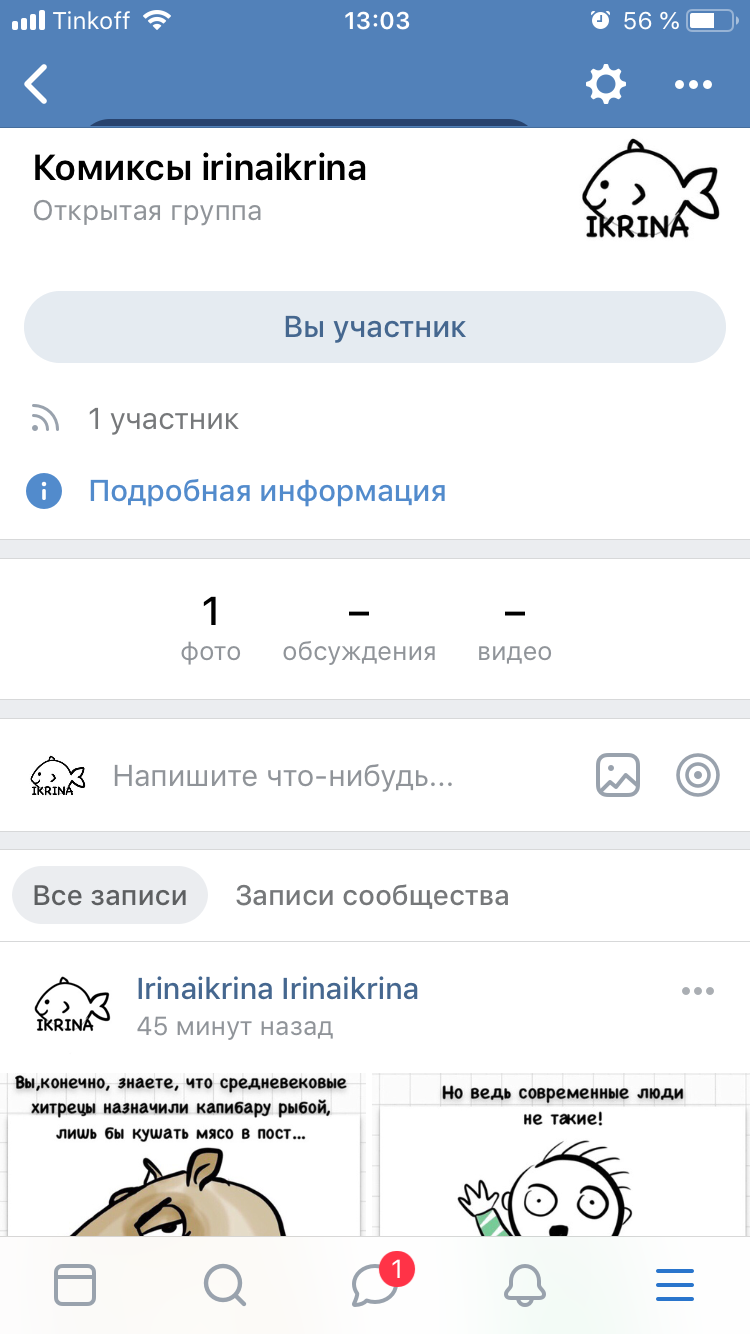
Task: Switch to "Записи сообщества" filter
Action: 372,895
